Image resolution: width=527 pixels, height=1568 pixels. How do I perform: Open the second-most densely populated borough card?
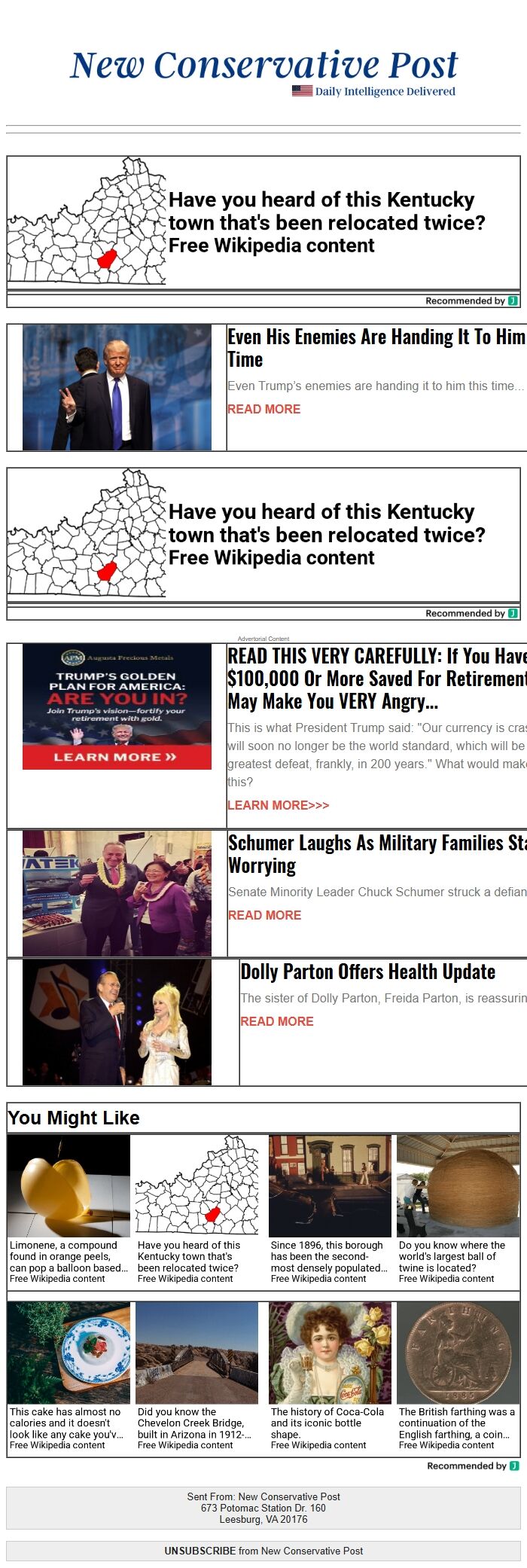tap(330, 1210)
